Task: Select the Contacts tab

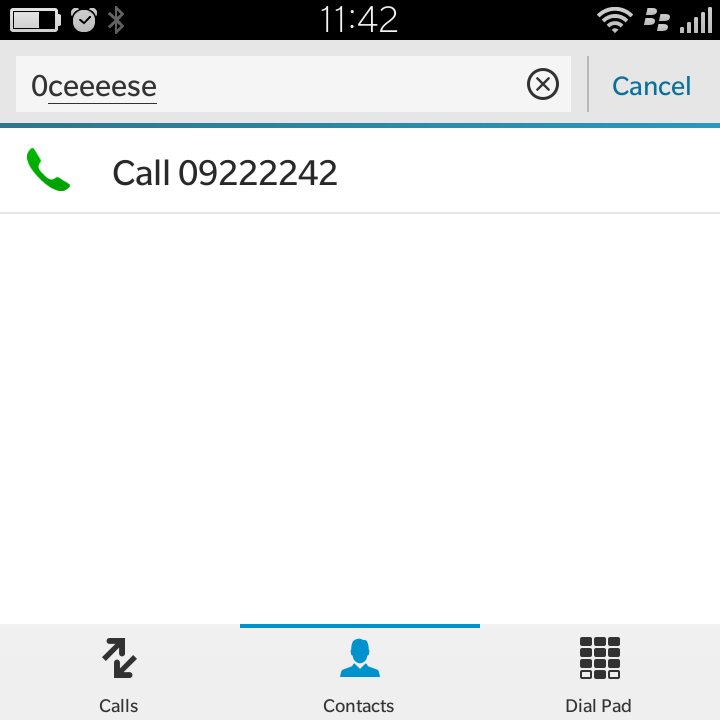Action: pyautogui.click(x=359, y=673)
